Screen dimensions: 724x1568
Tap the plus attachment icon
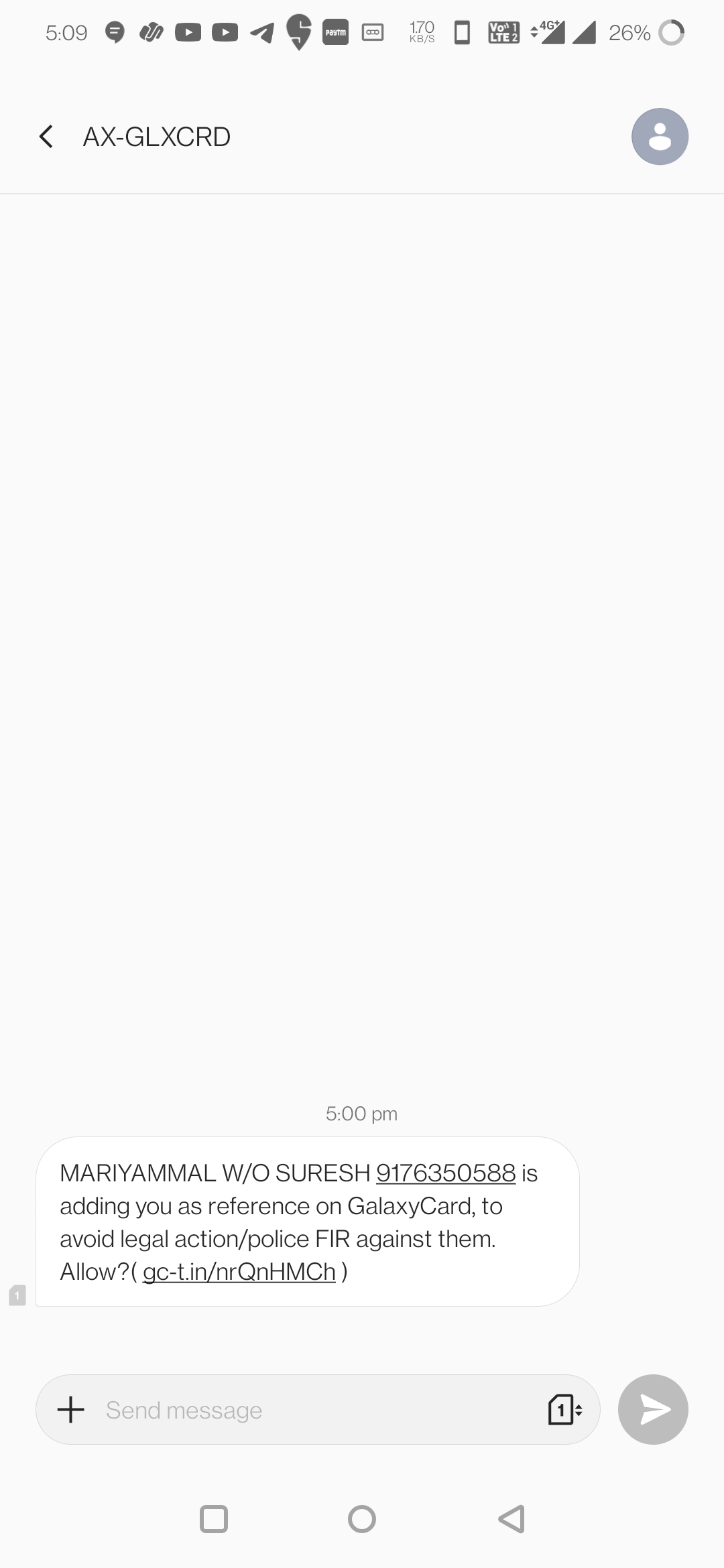pyautogui.click(x=71, y=1410)
